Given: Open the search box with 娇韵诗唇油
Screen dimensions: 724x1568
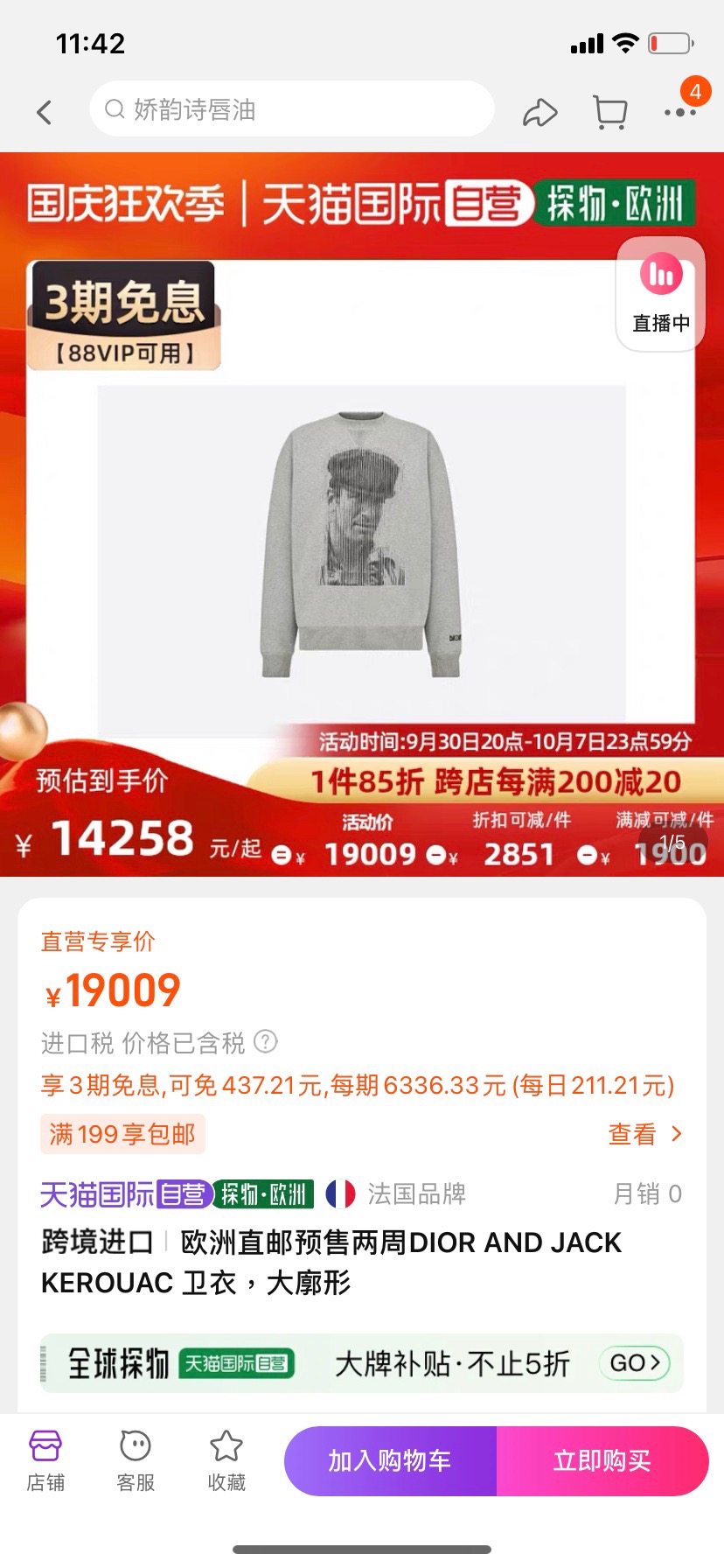Looking at the screenshot, I should (x=291, y=109).
